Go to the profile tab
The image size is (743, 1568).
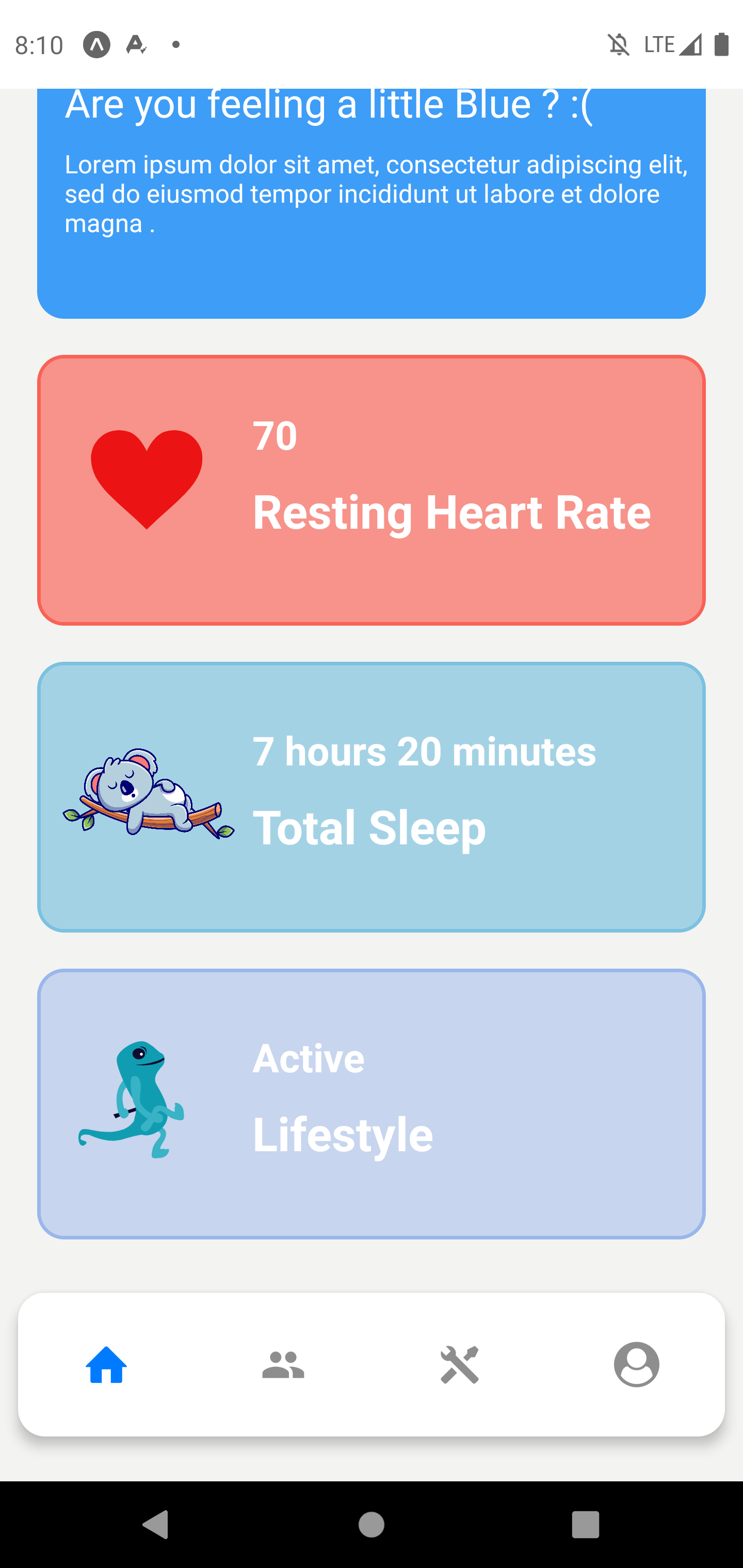636,1365
